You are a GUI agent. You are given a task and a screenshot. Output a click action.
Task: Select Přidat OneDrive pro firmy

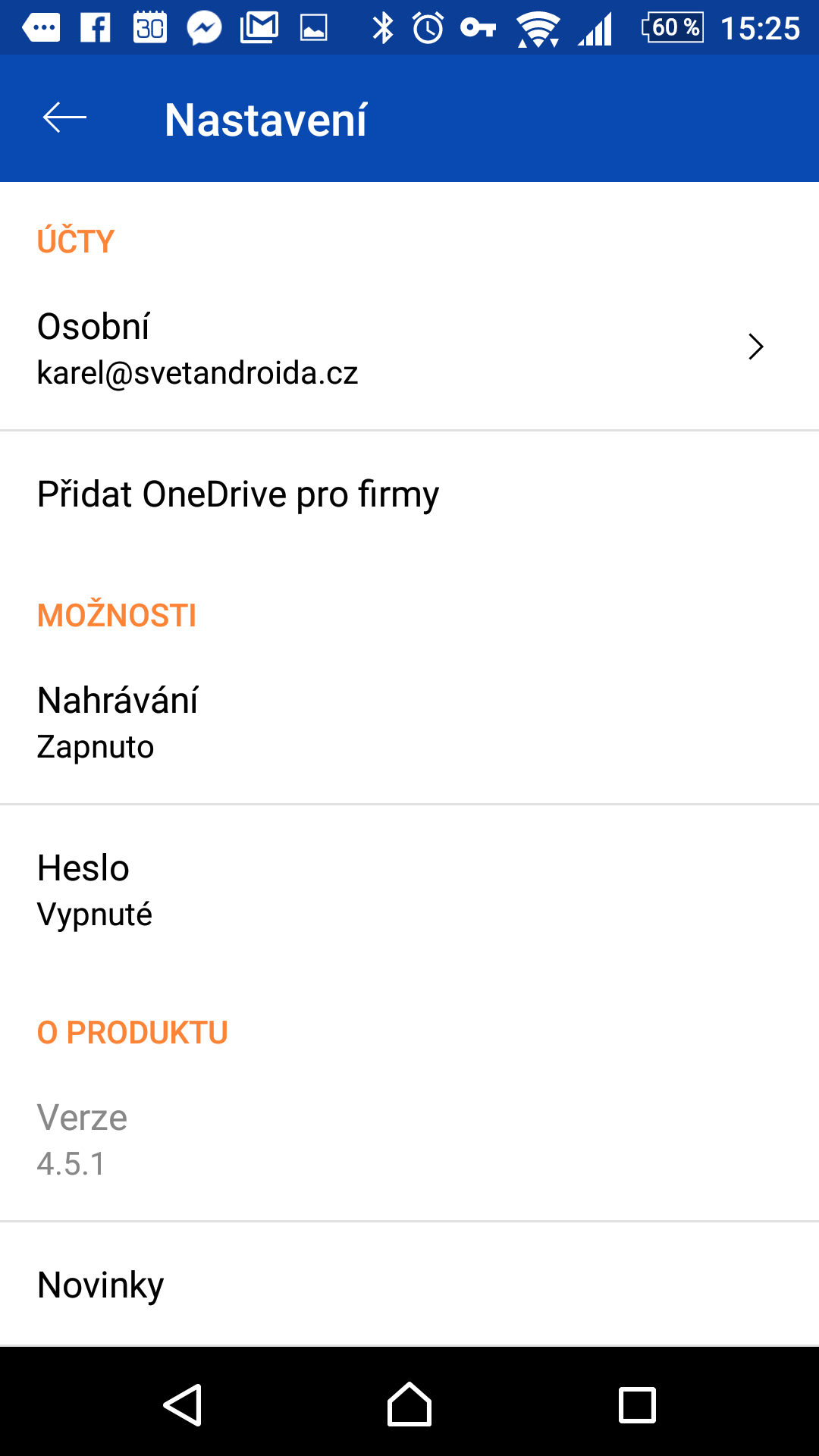pyautogui.click(x=409, y=494)
